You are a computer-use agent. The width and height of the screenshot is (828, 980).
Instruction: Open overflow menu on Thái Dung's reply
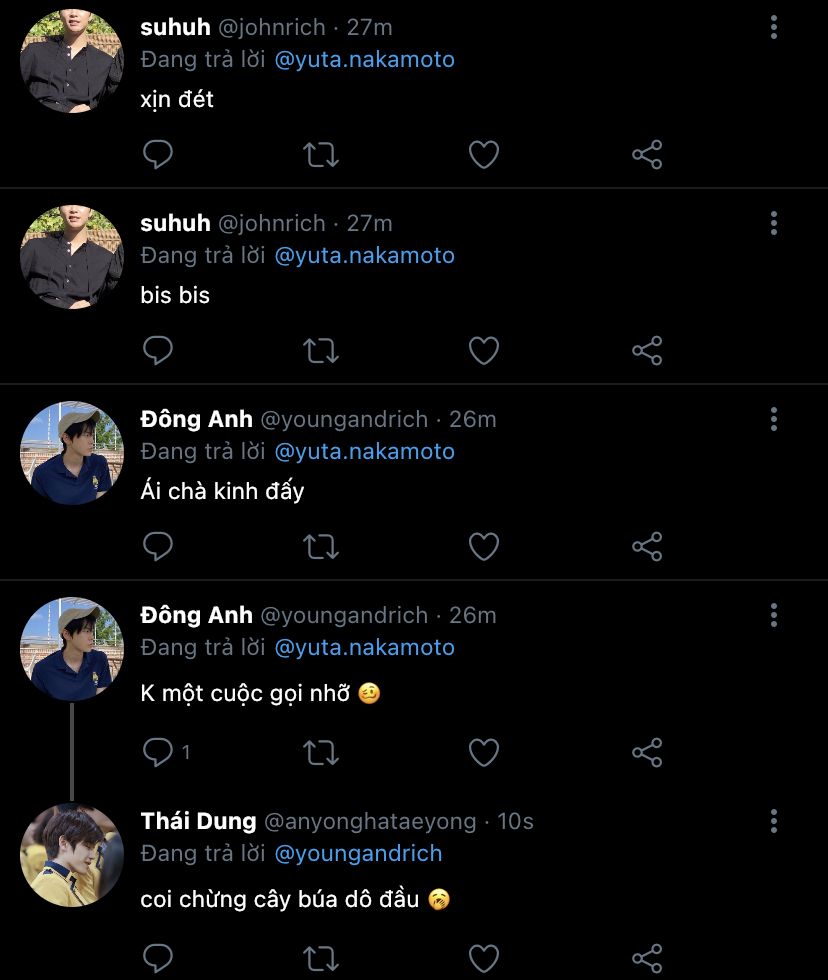(x=774, y=821)
